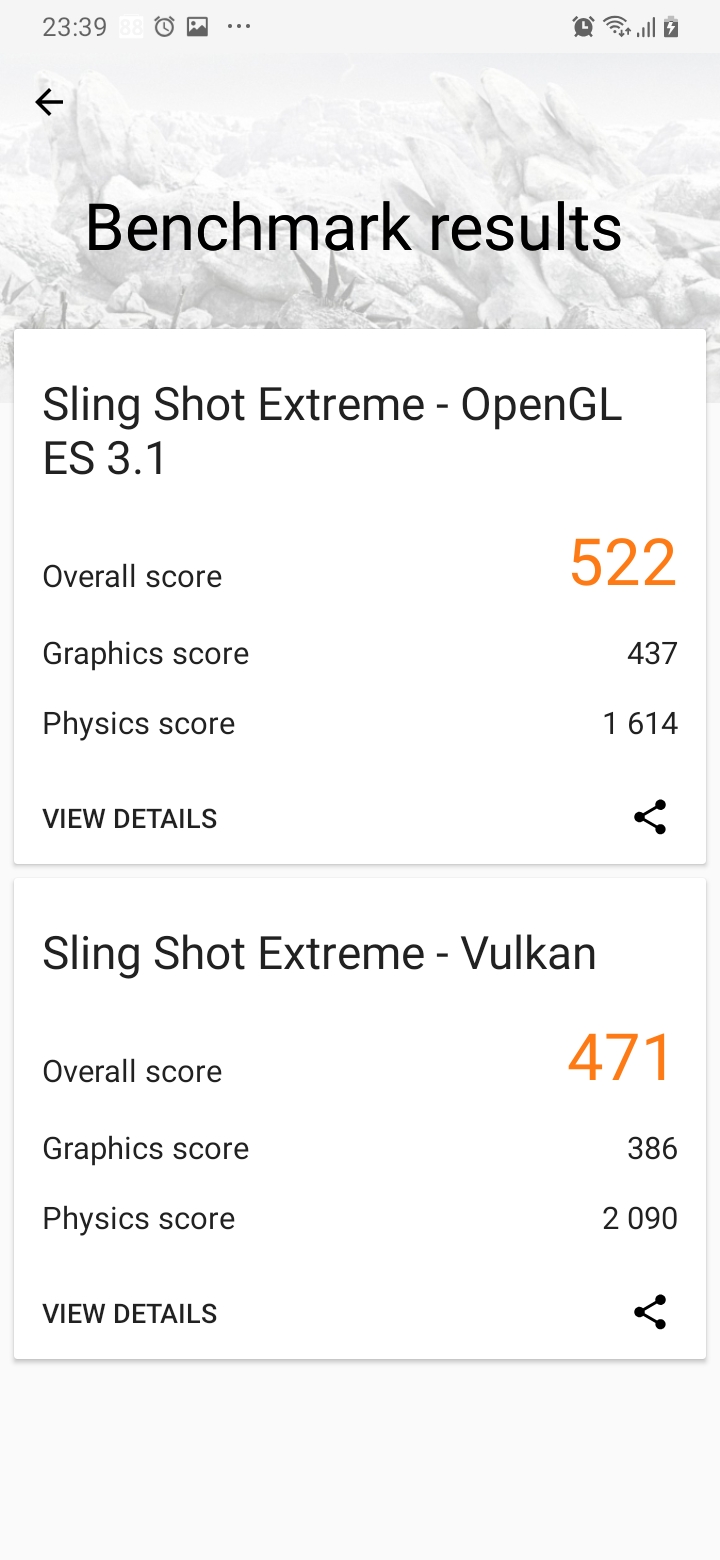Go back using the top-left arrow

49,102
